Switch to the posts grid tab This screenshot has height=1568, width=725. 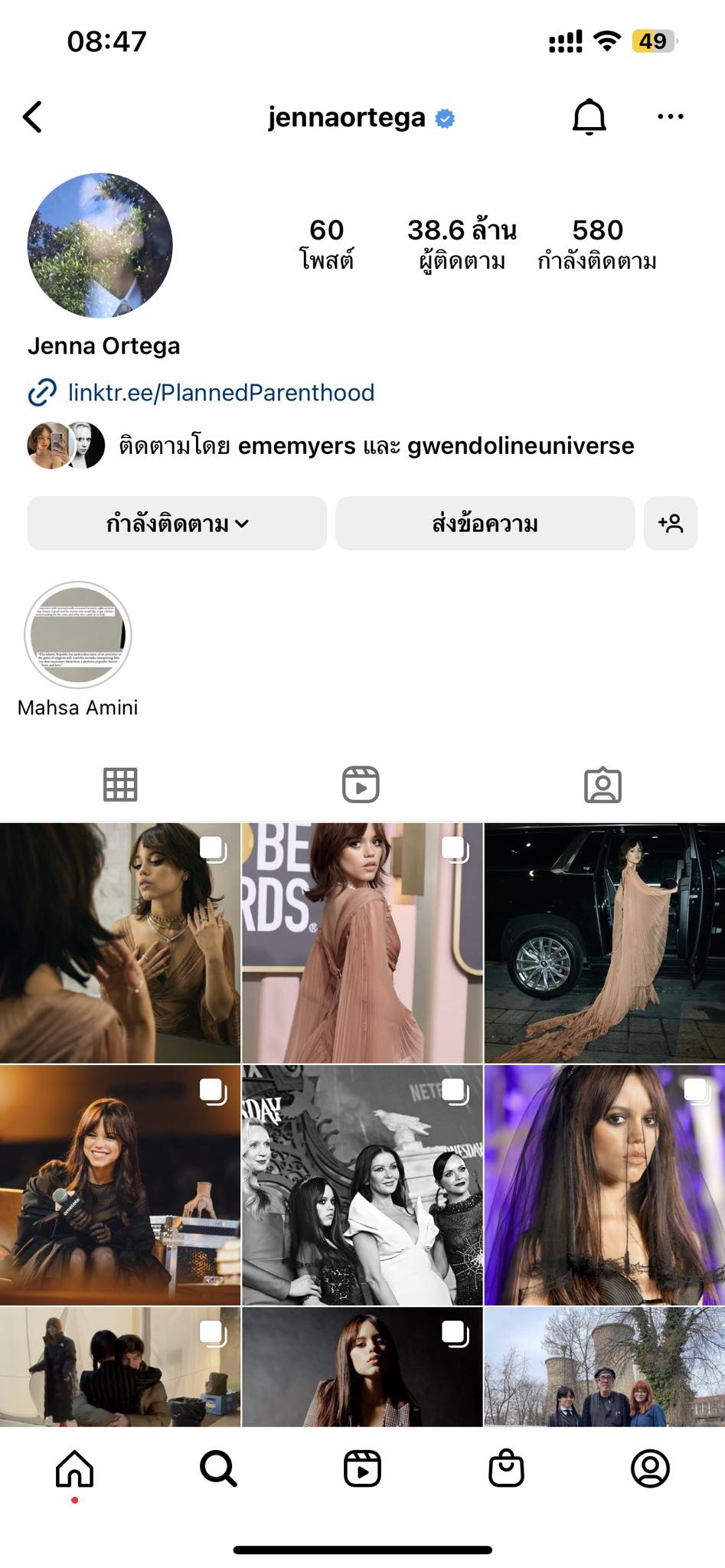click(120, 785)
